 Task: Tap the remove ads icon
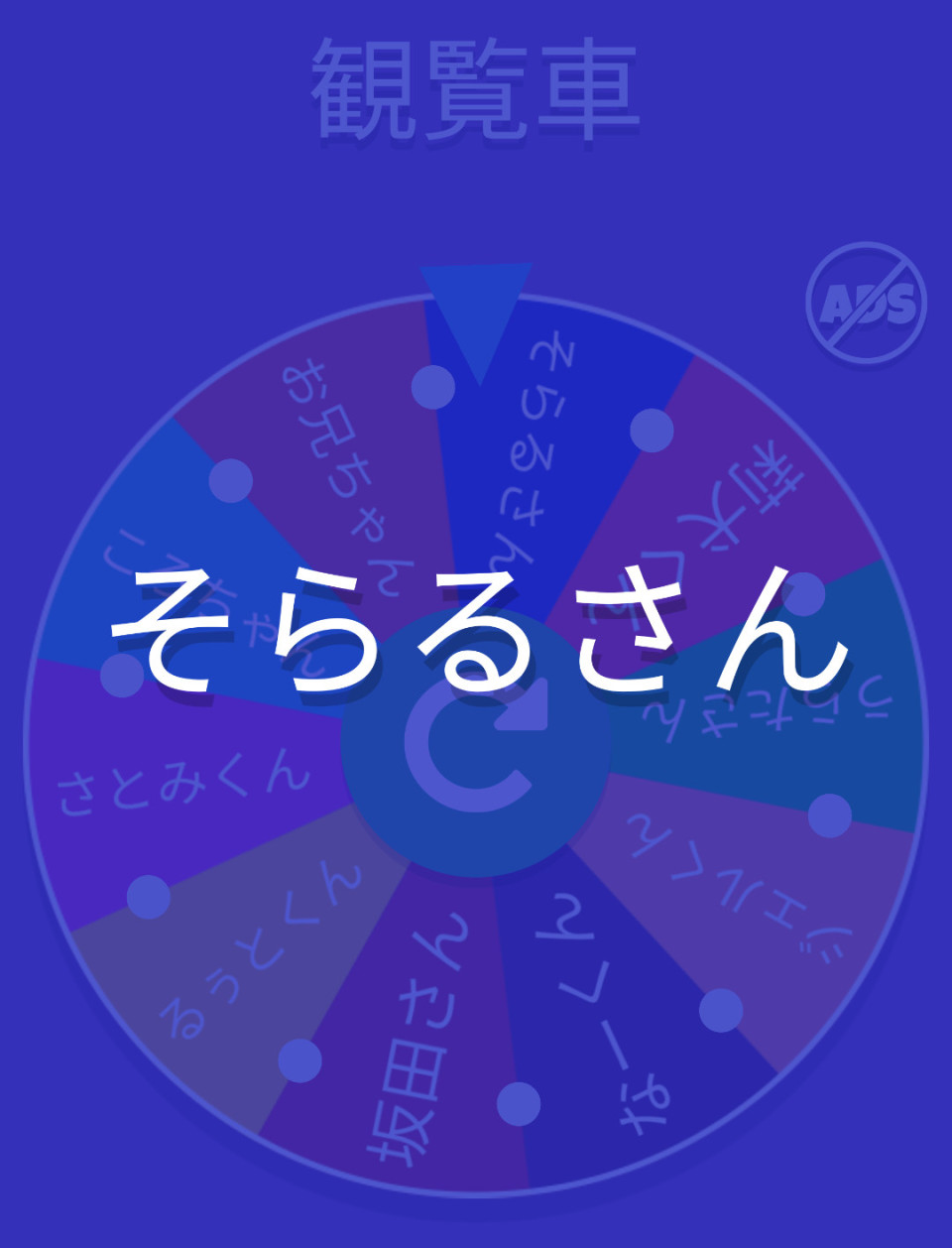[x=866, y=304]
